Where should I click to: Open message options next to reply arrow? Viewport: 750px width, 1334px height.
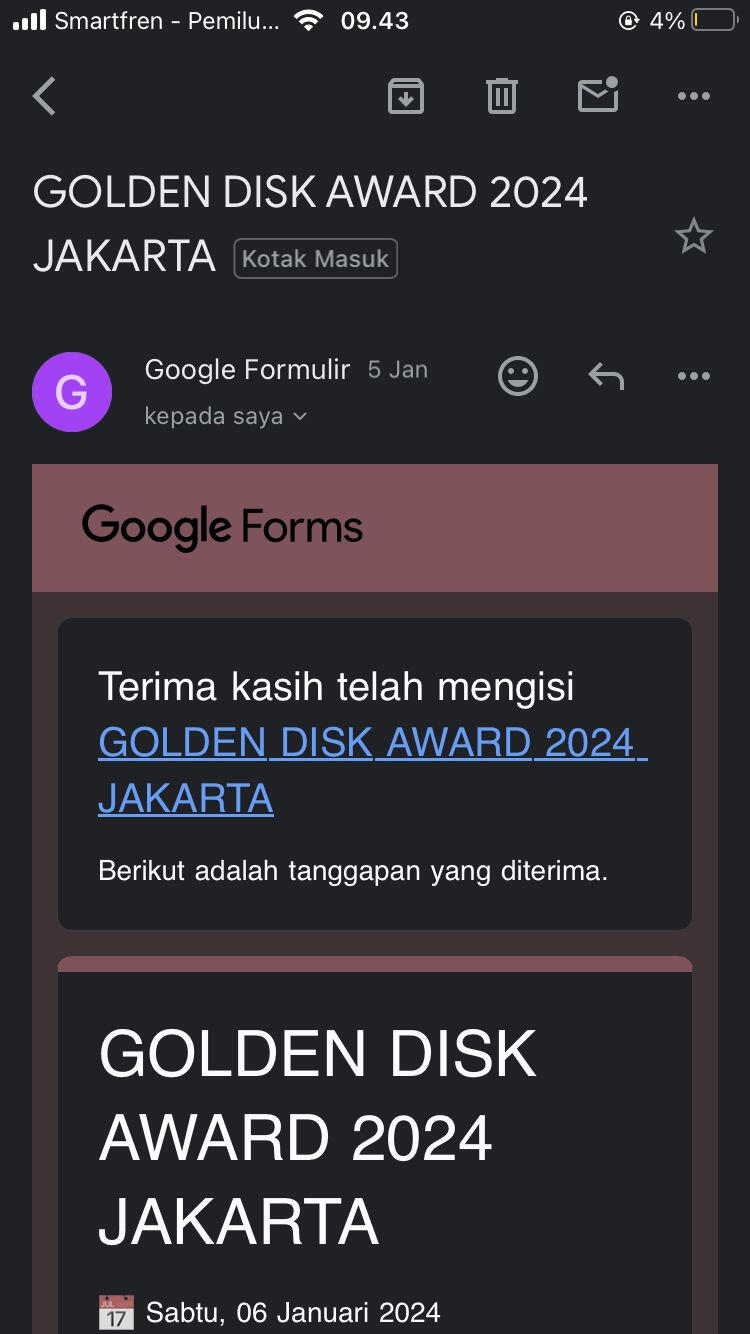pos(693,376)
